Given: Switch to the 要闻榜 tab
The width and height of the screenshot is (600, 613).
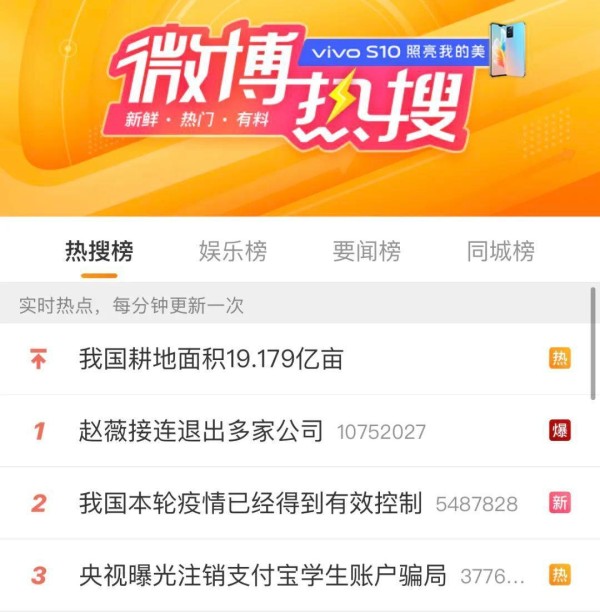Looking at the screenshot, I should [366, 251].
